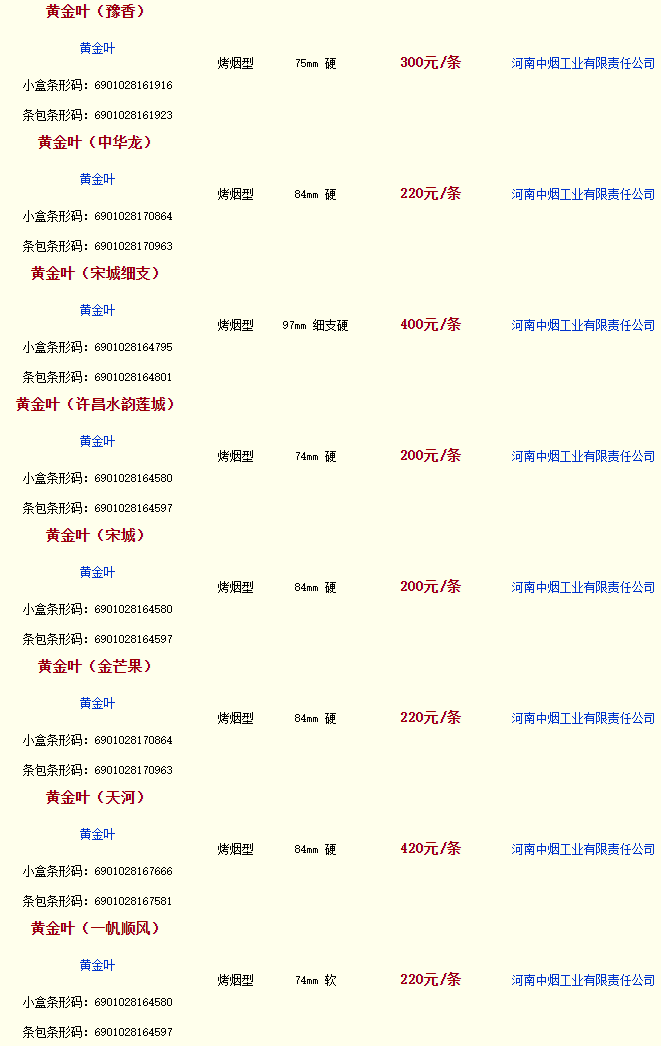Tap the 黄金叶 brand link under 中华龙
The image size is (661, 1057).
(97, 179)
